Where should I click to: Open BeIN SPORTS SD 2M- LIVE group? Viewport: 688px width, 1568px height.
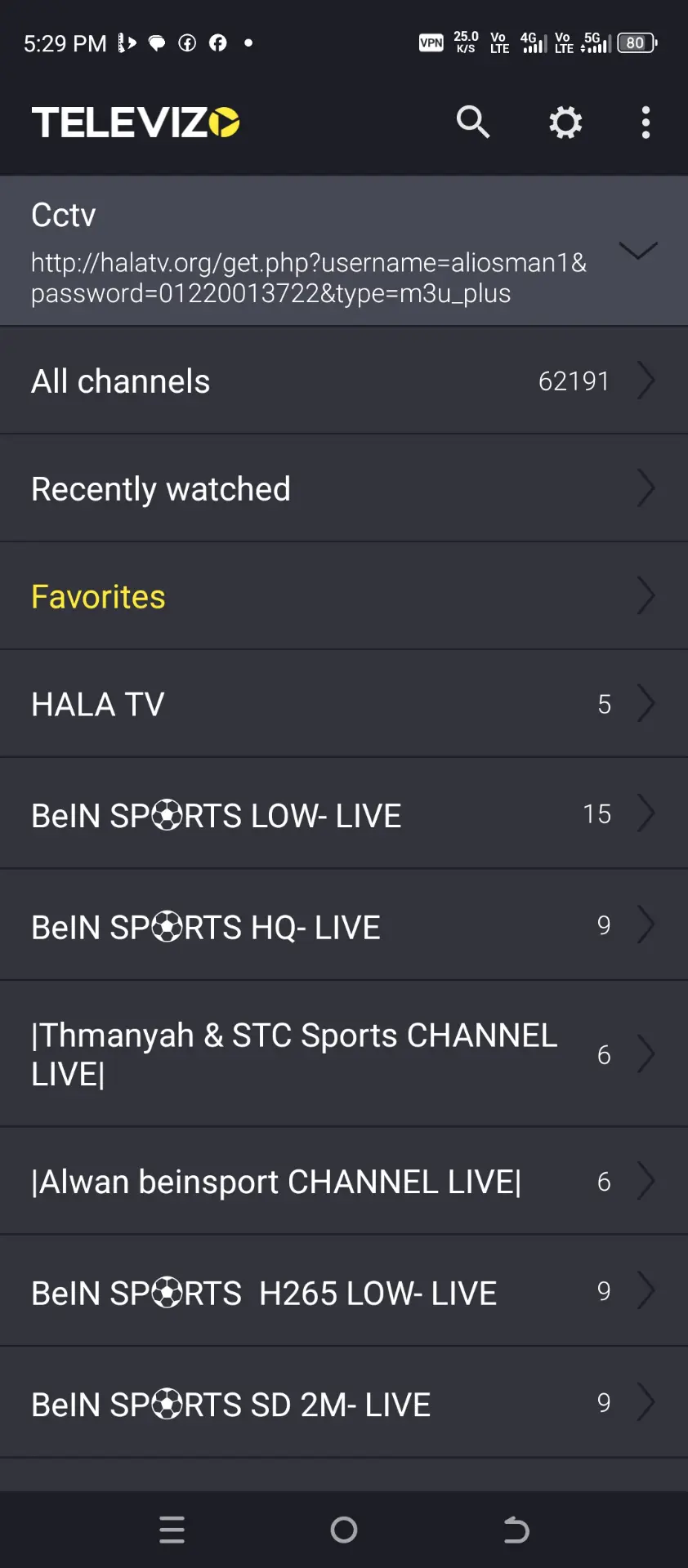[344, 1403]
